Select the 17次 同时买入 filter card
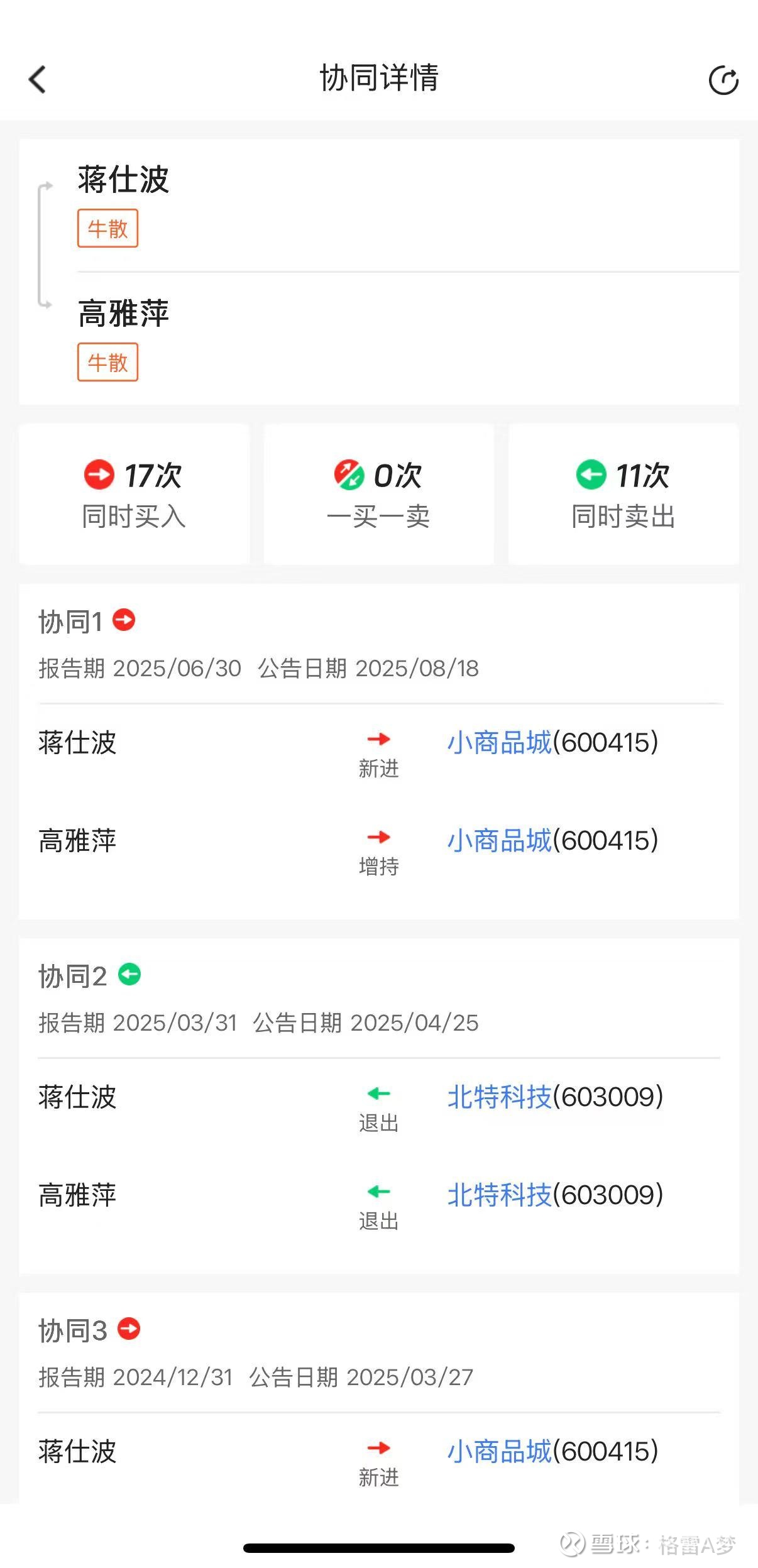 (134, 494)
